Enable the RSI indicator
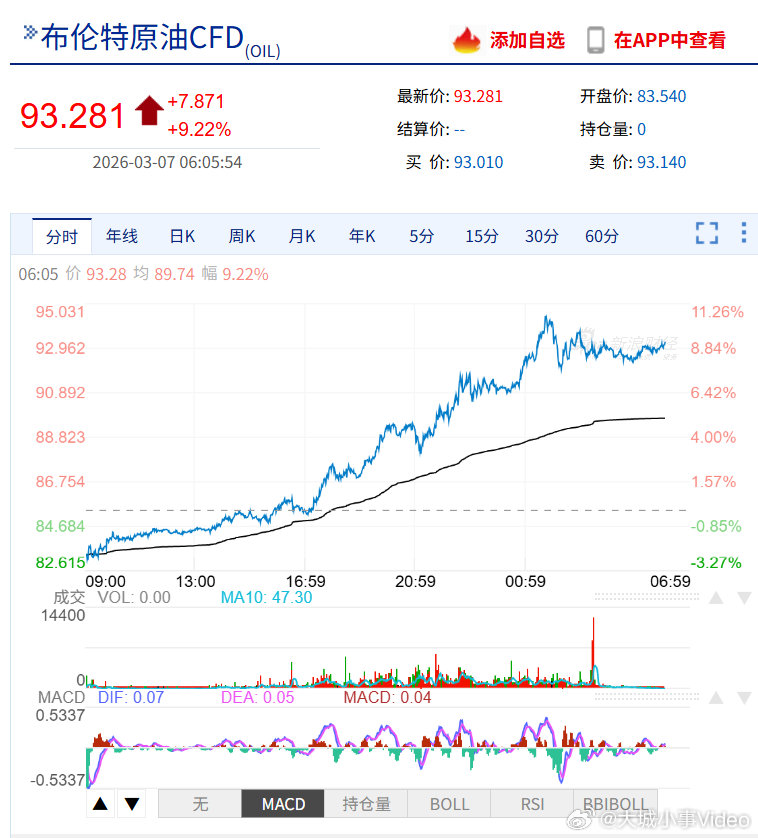 coord(531,803)
